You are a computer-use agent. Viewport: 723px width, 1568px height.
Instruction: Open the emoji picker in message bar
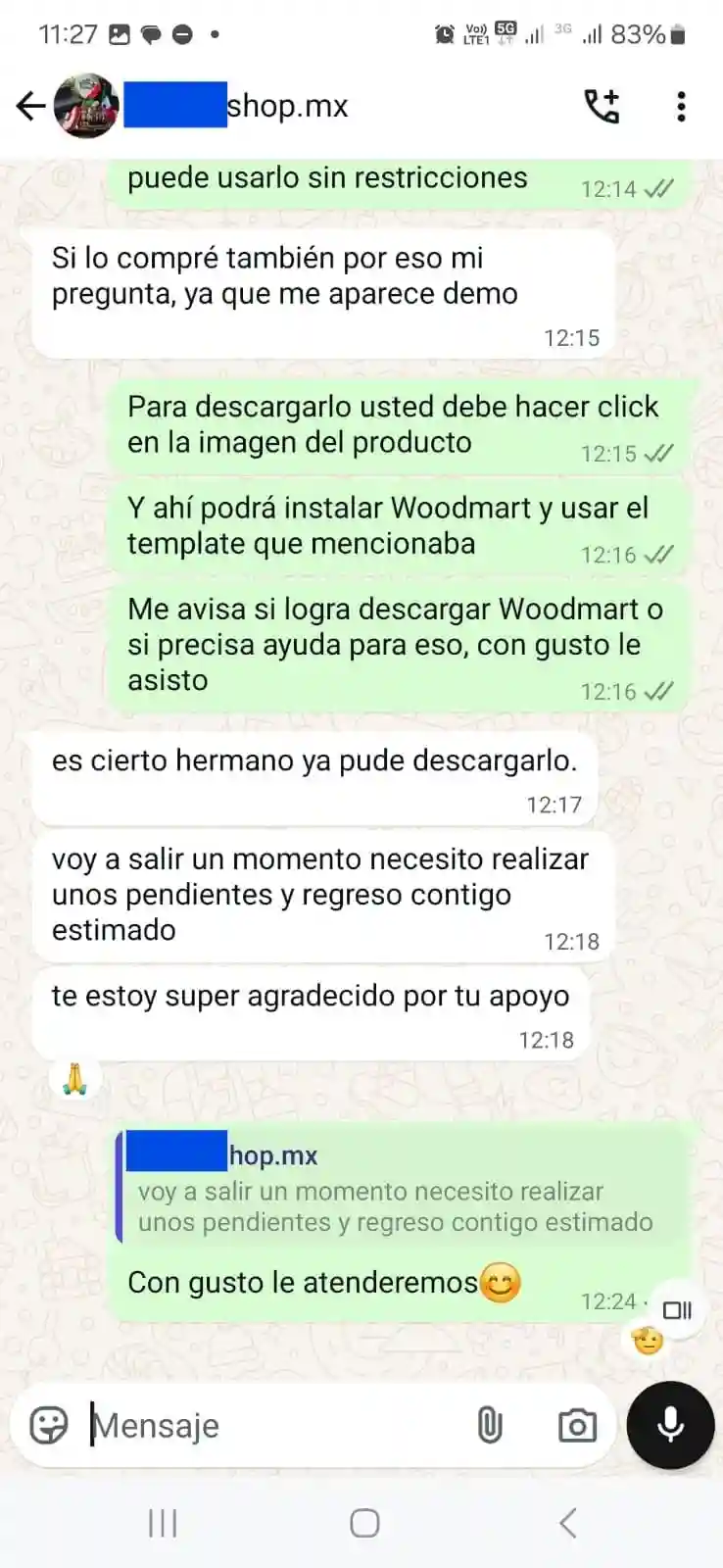coord(49,1425)
